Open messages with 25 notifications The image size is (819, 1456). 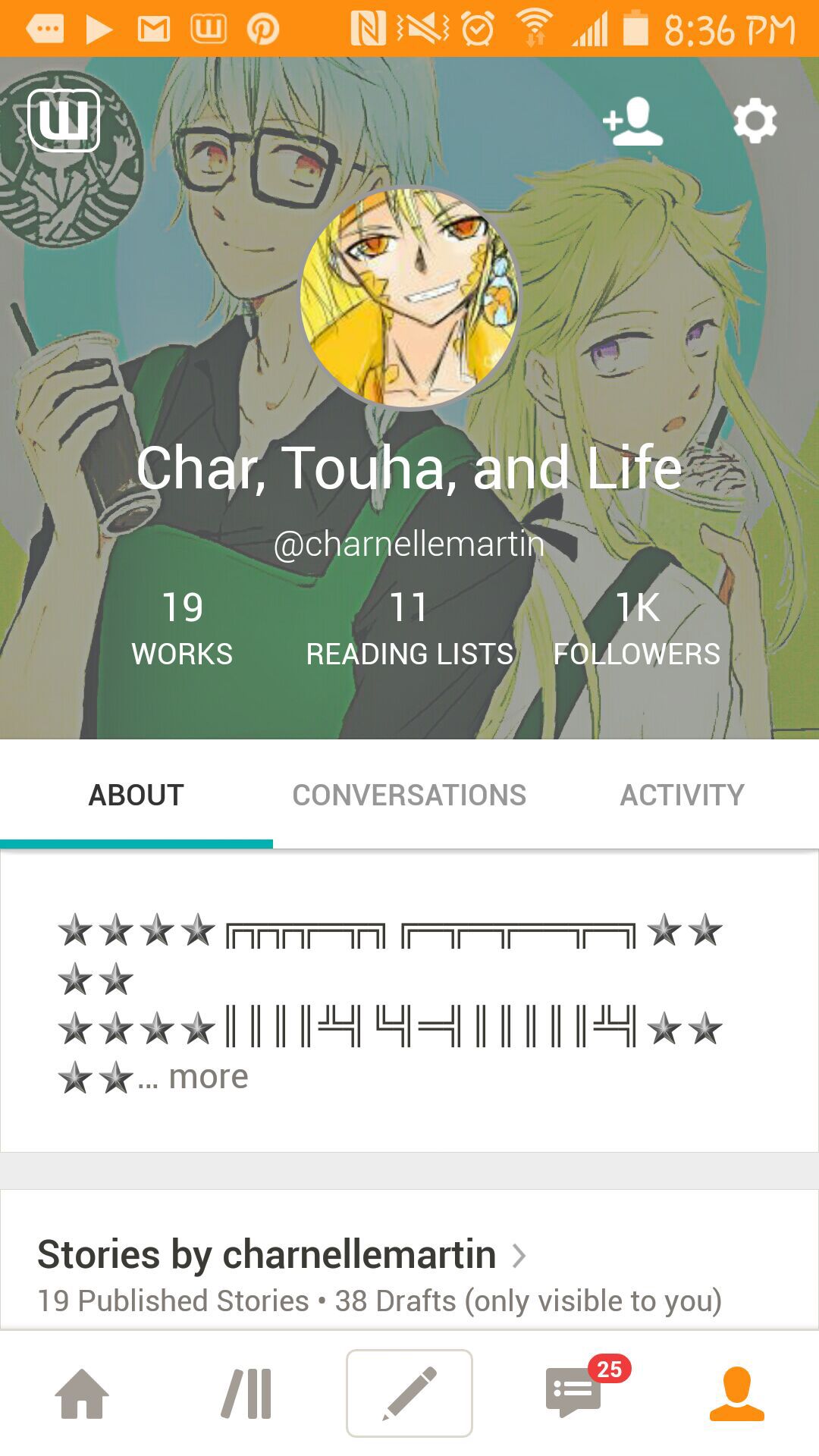(574, 1393)
